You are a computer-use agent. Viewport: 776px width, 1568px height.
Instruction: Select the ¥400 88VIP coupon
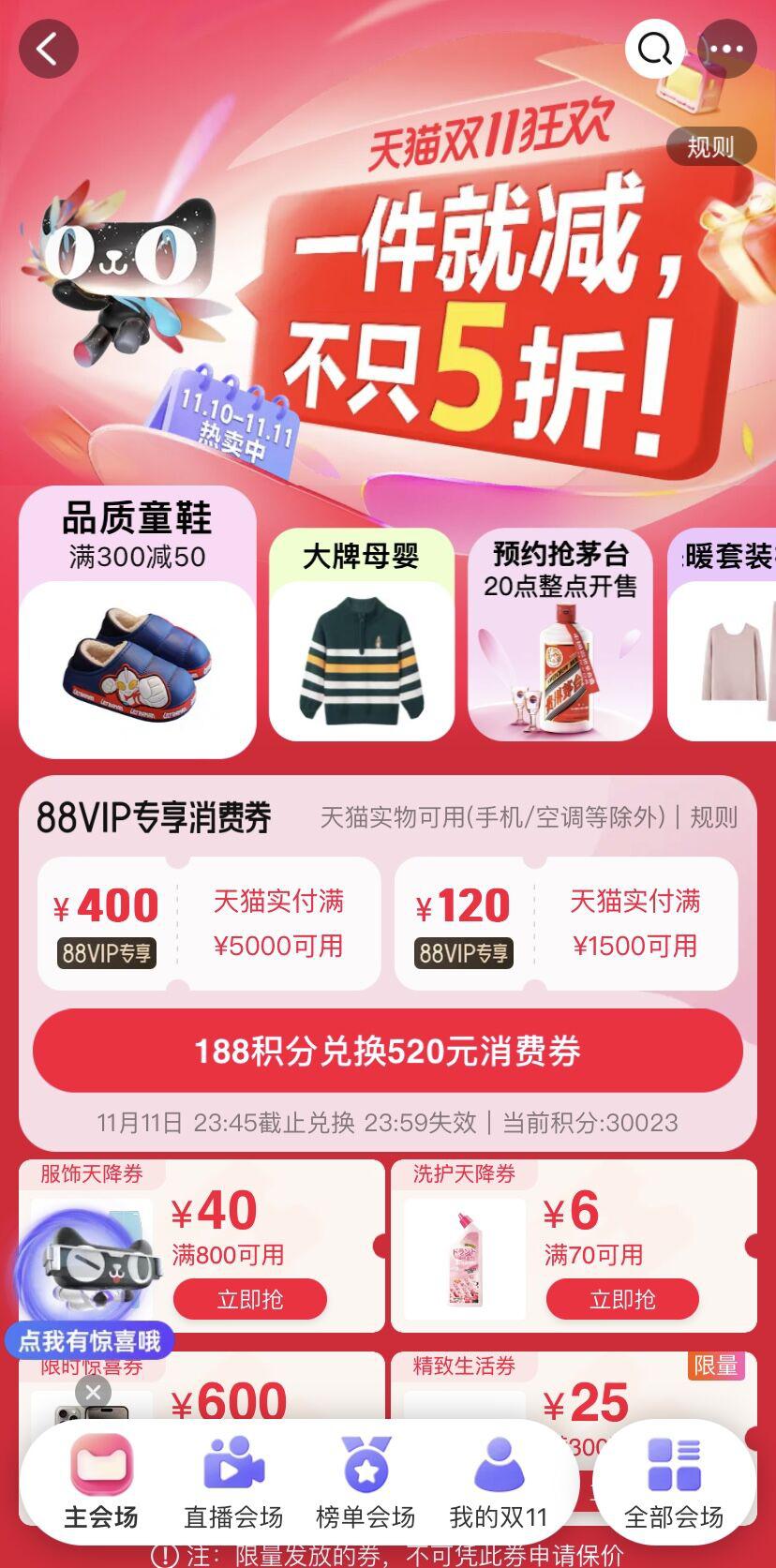point(208,924)
